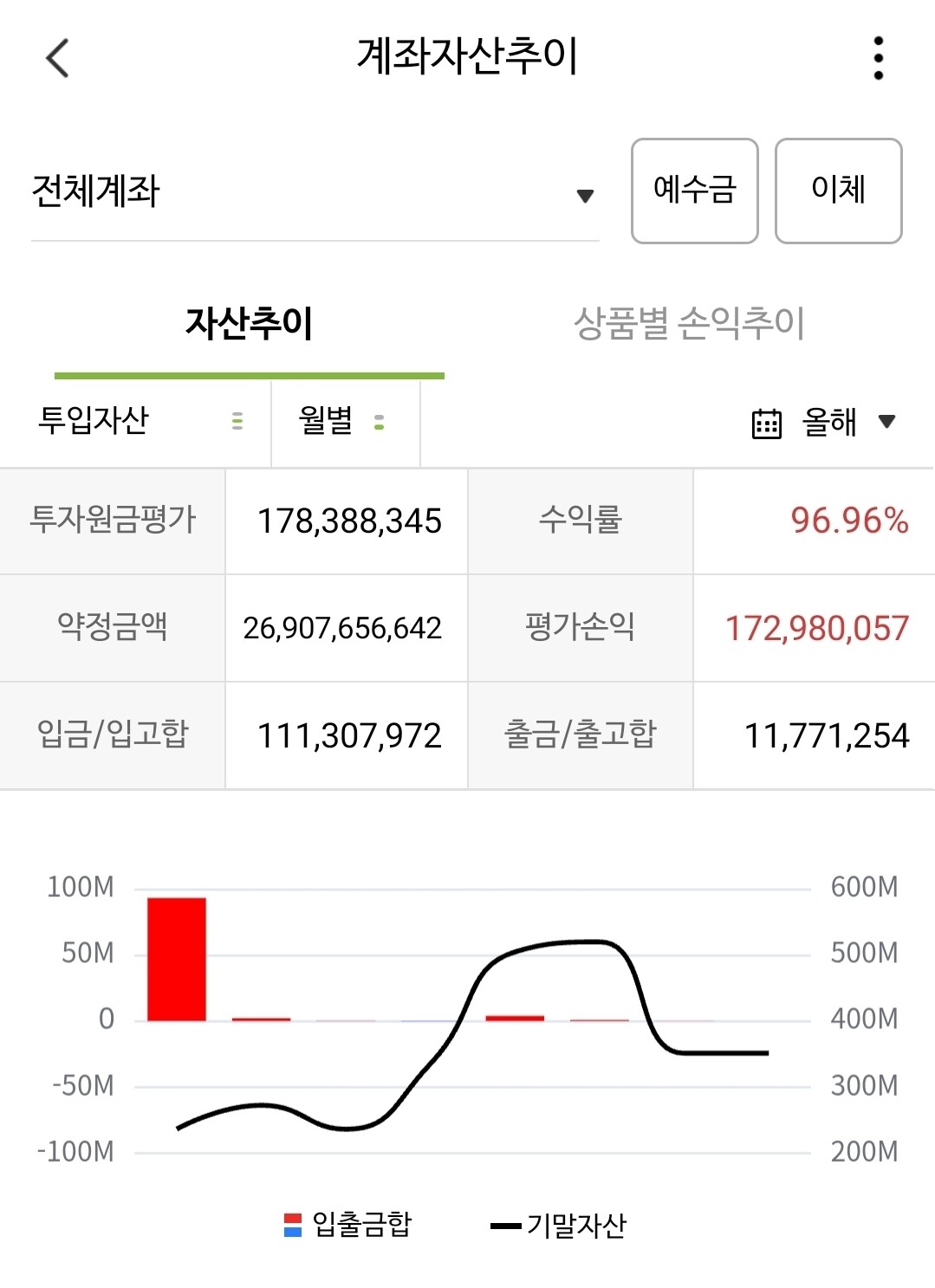Change the 월별 period selector

pos(346,423)
